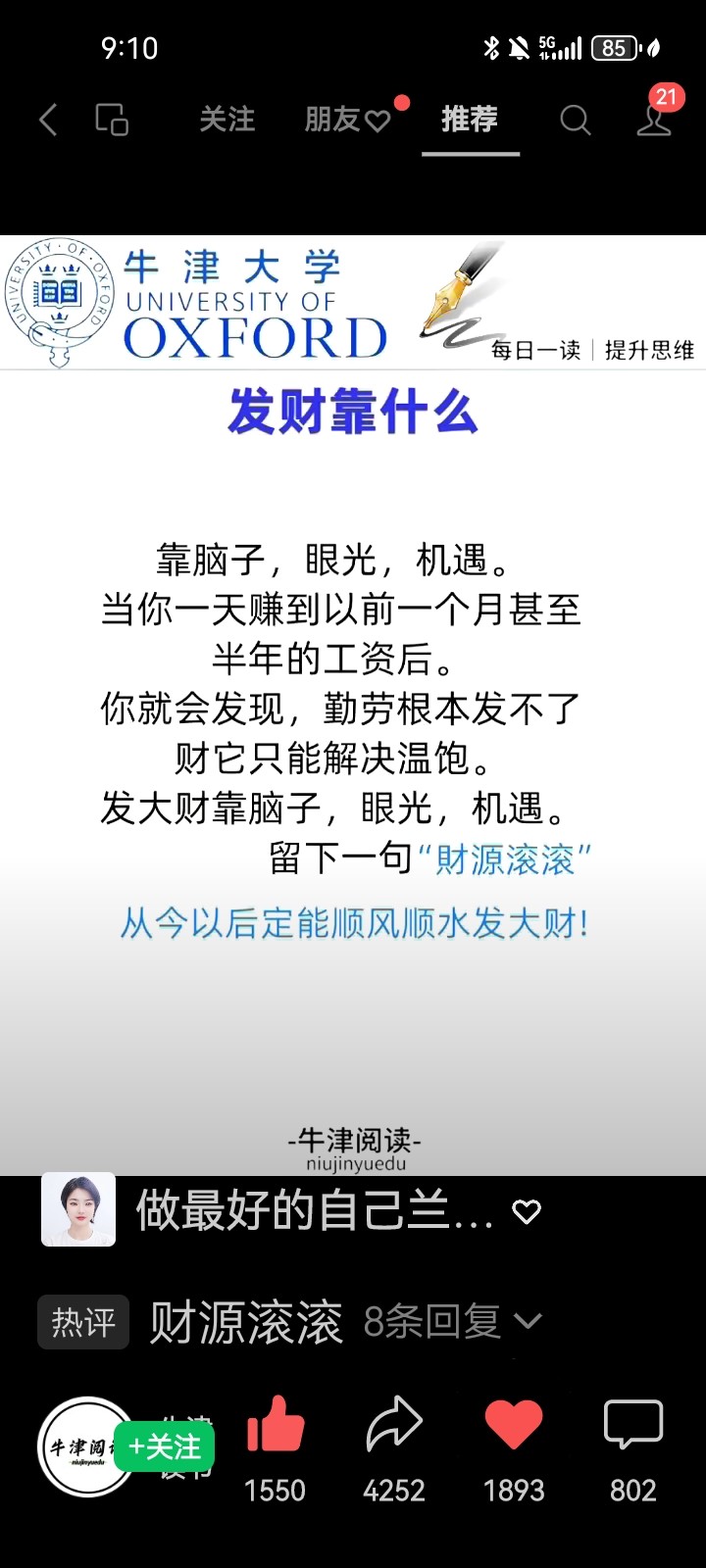This screenshot has width=706, height=1568.
Task: Go back using the top-left arrow
Action: tap(48, 121)
